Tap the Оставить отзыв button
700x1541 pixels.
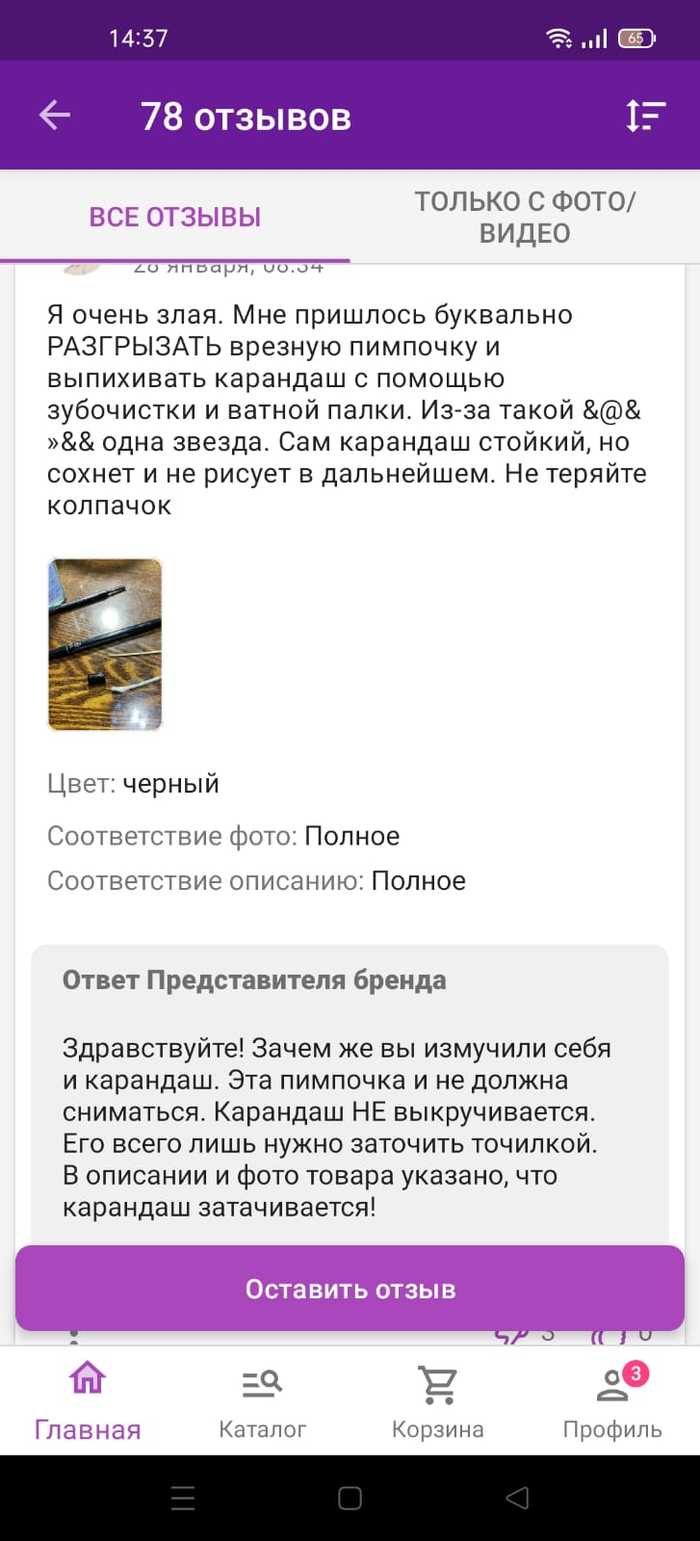(x=350, y=1289)
